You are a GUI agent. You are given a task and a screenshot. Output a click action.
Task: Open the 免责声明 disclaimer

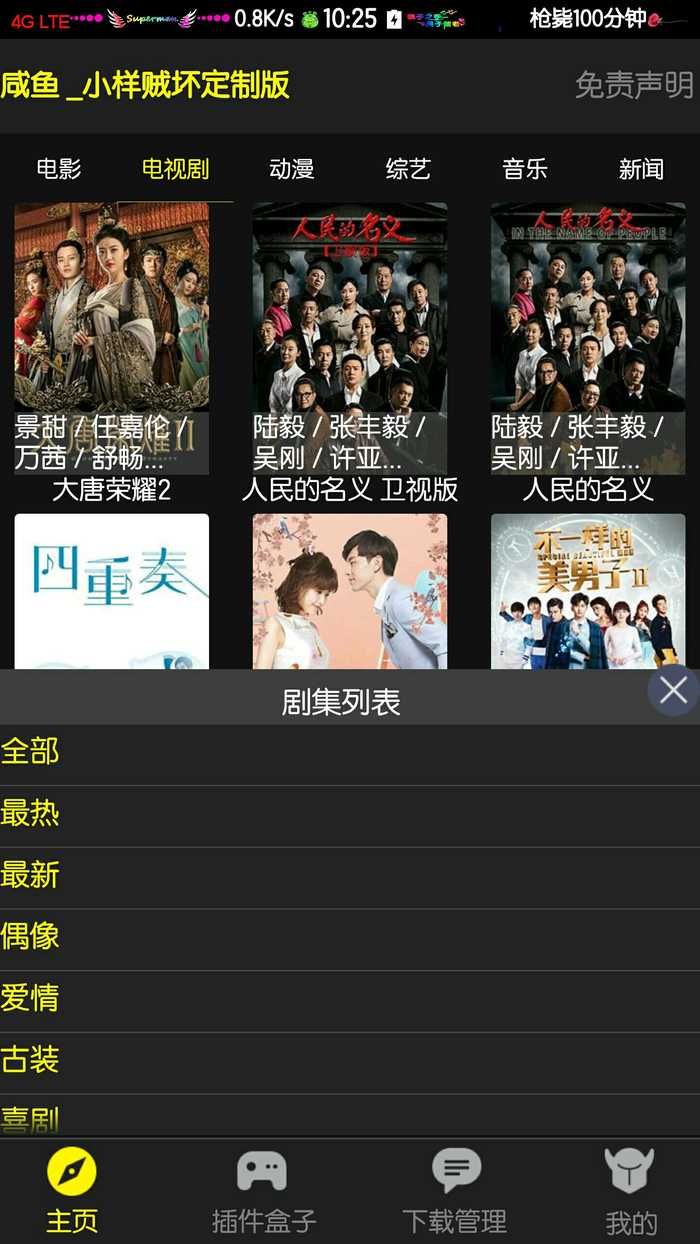tap(633, 86)
